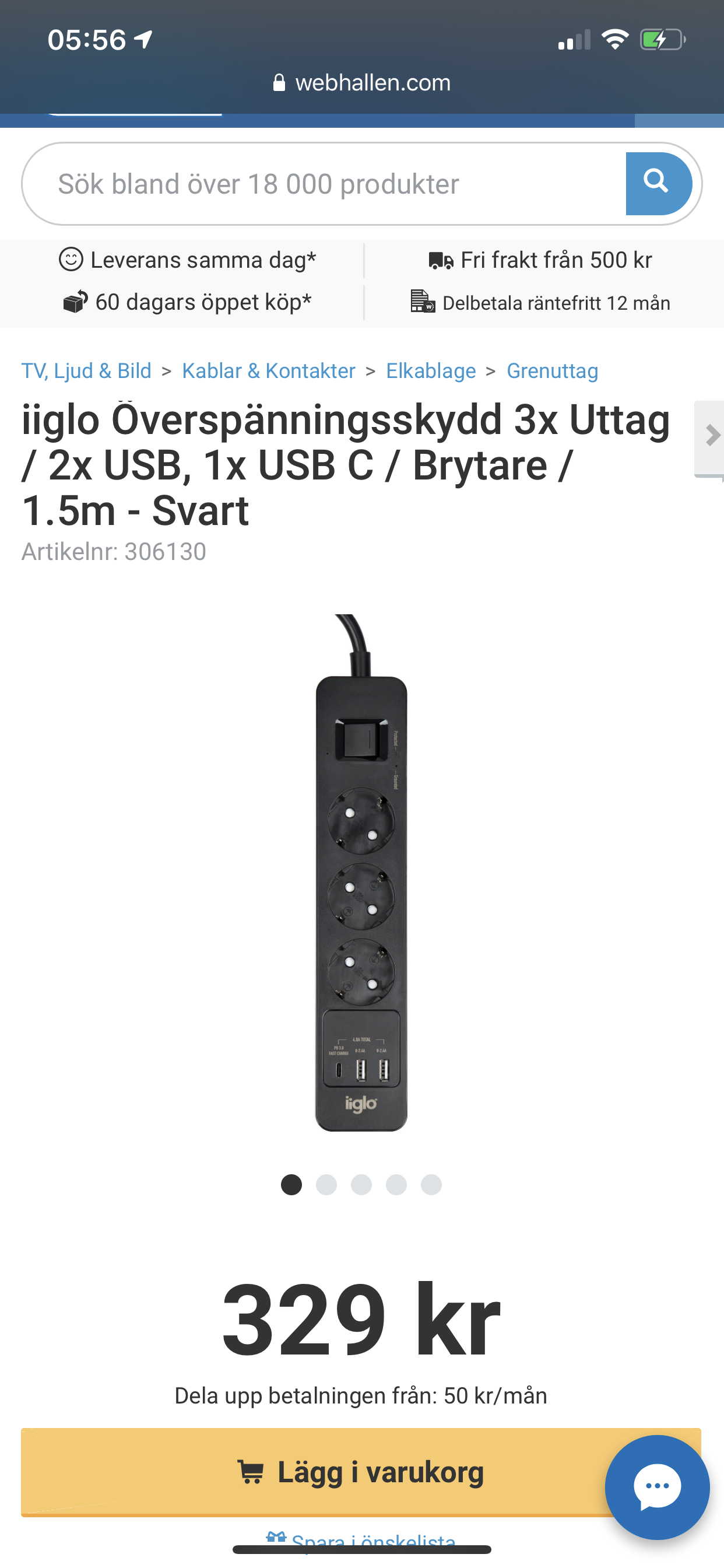Expand the side panel arrow tab

click(x=709, y=438)
